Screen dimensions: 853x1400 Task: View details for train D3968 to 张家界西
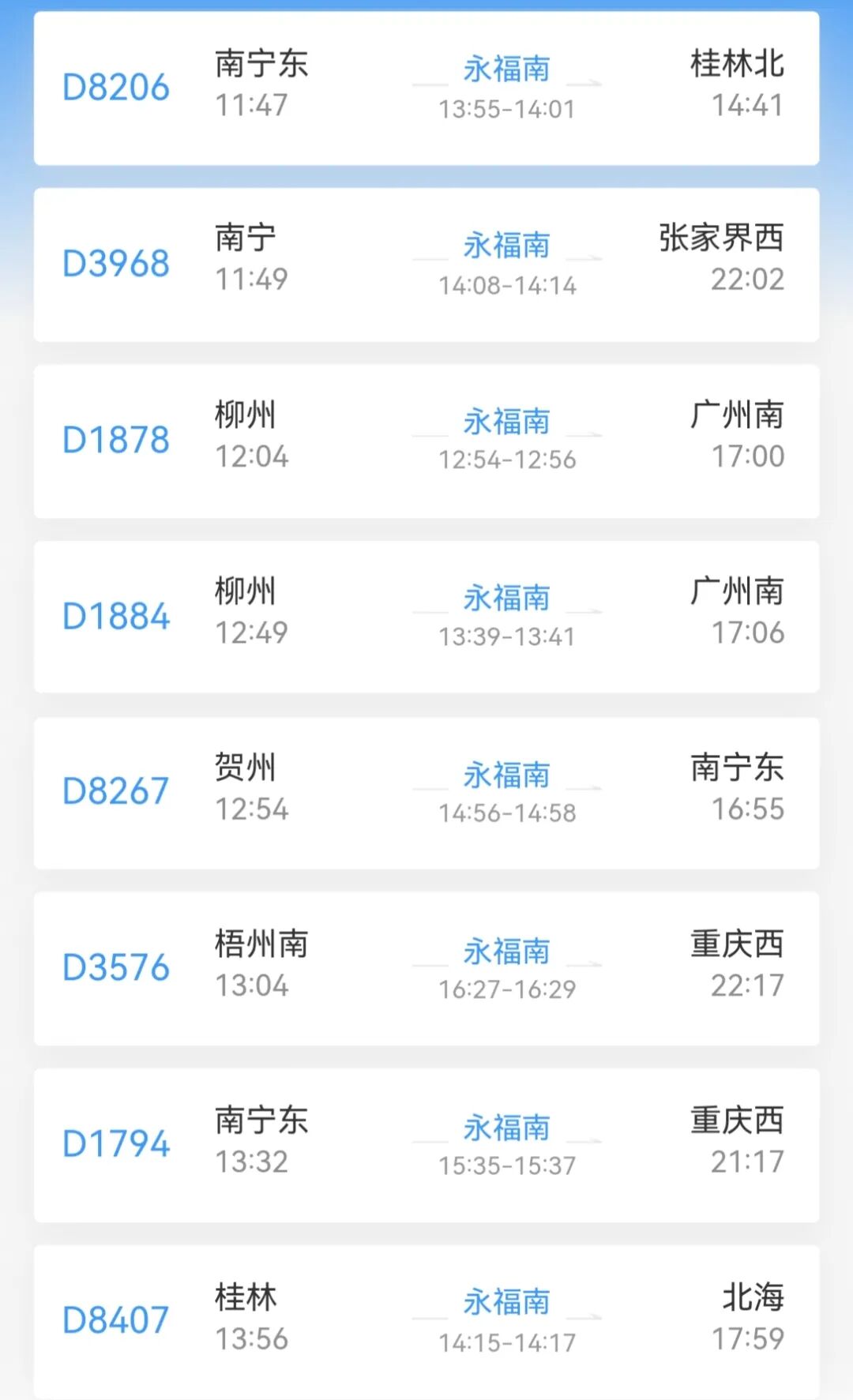(x=426, y=264)
